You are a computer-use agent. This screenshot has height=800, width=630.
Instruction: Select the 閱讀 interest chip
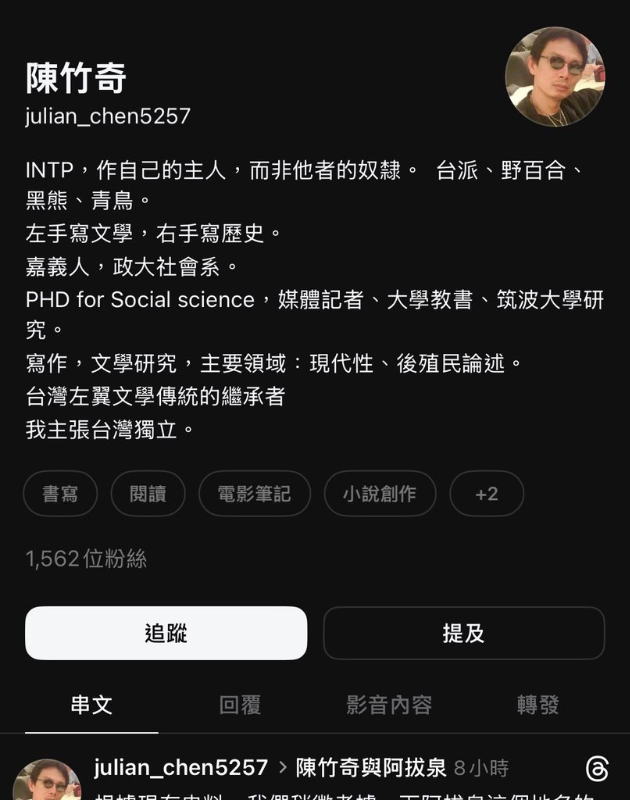[x=148, y=494]
